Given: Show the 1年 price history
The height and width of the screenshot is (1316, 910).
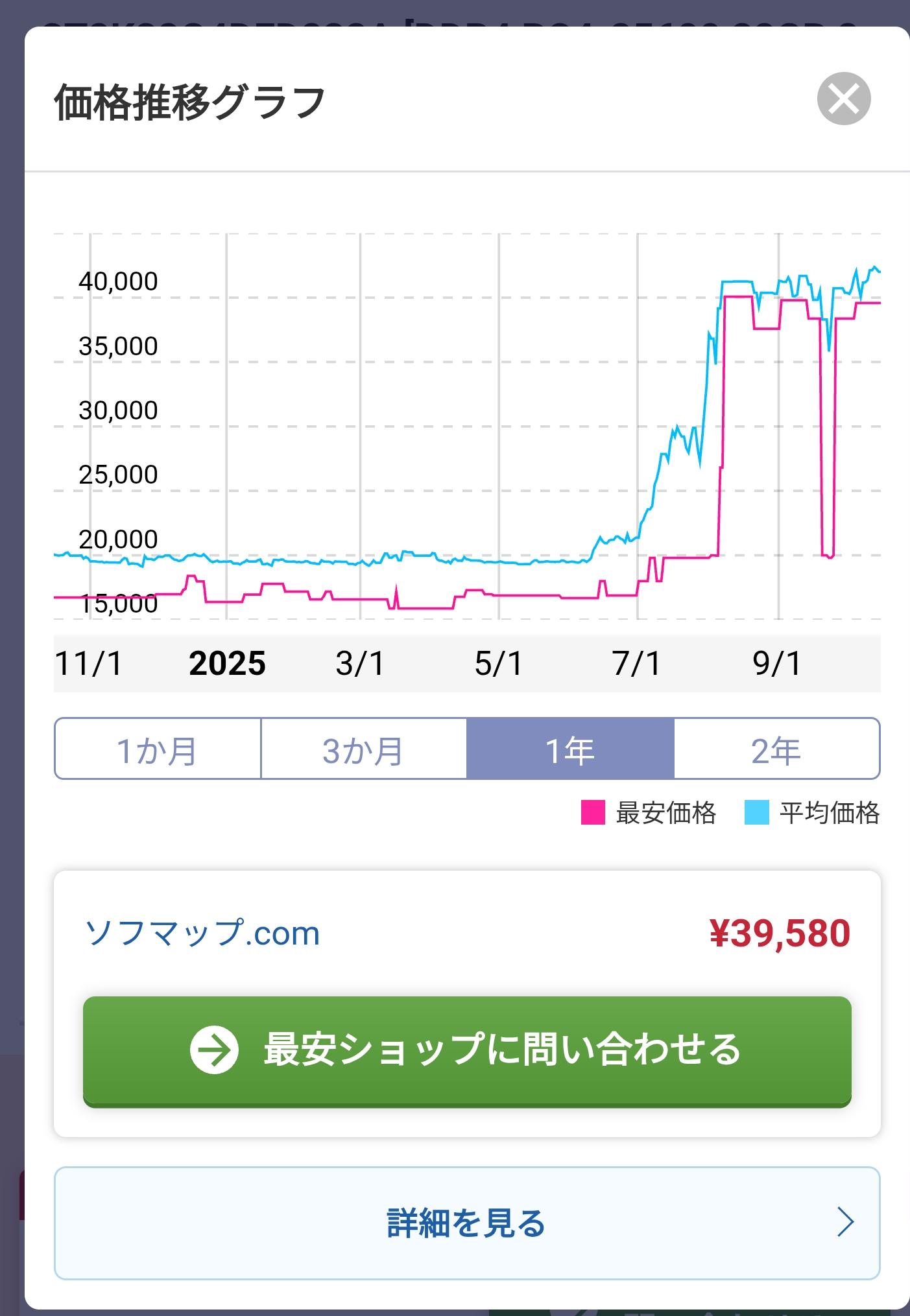Looking at the screenshot, I should (x=570, y=749).
